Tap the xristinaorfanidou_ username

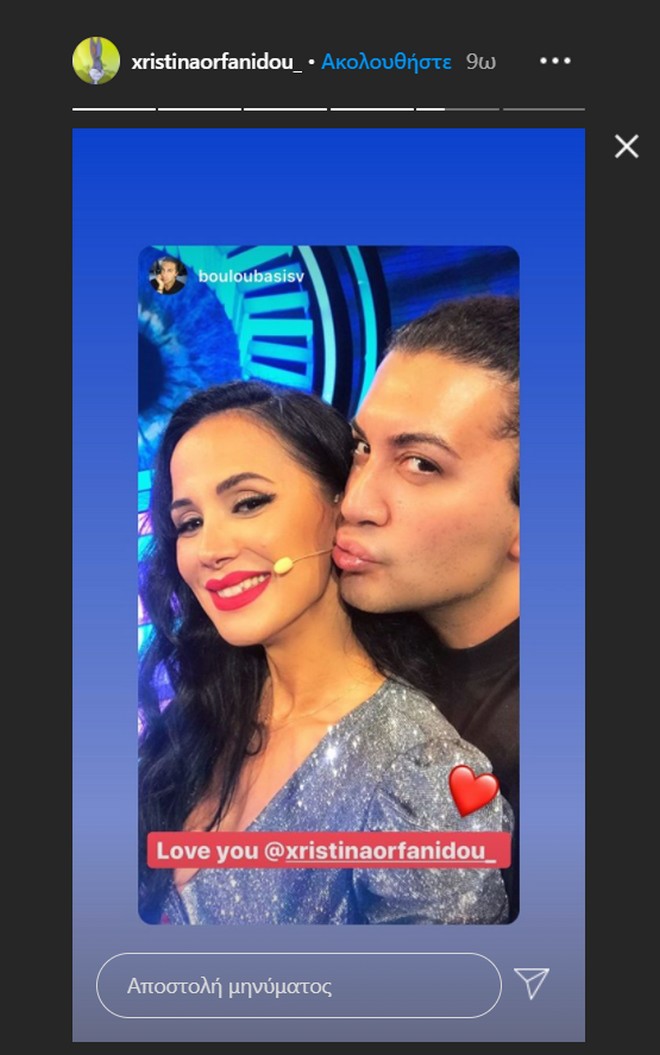point(216,62)
